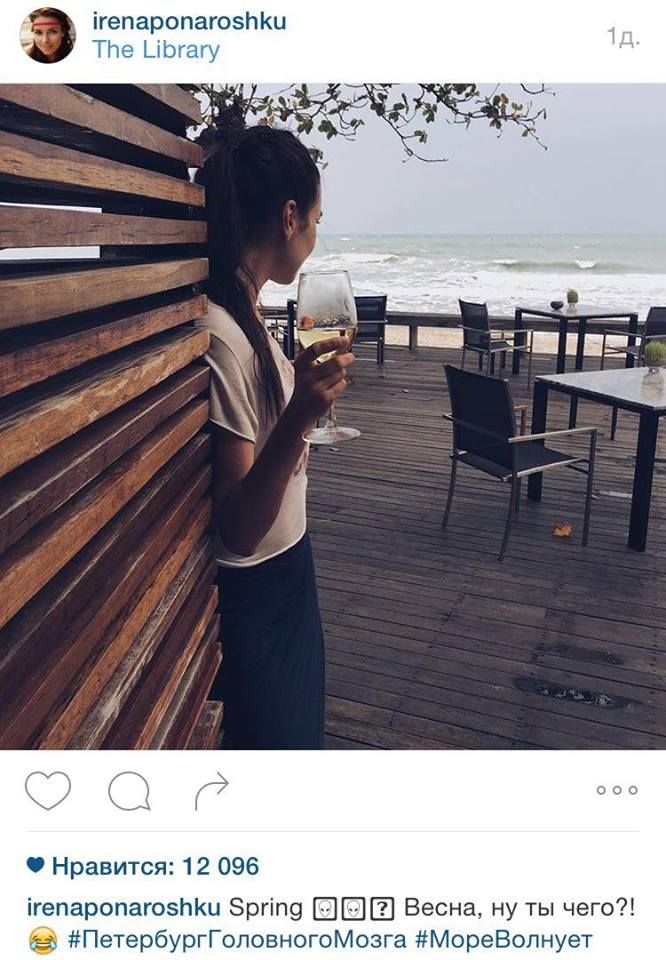The image size is (666, 960).
Task: Open hashtag #ПетербургГоловногоМозга
Action: pyautogui.click(x=237, y=940)
